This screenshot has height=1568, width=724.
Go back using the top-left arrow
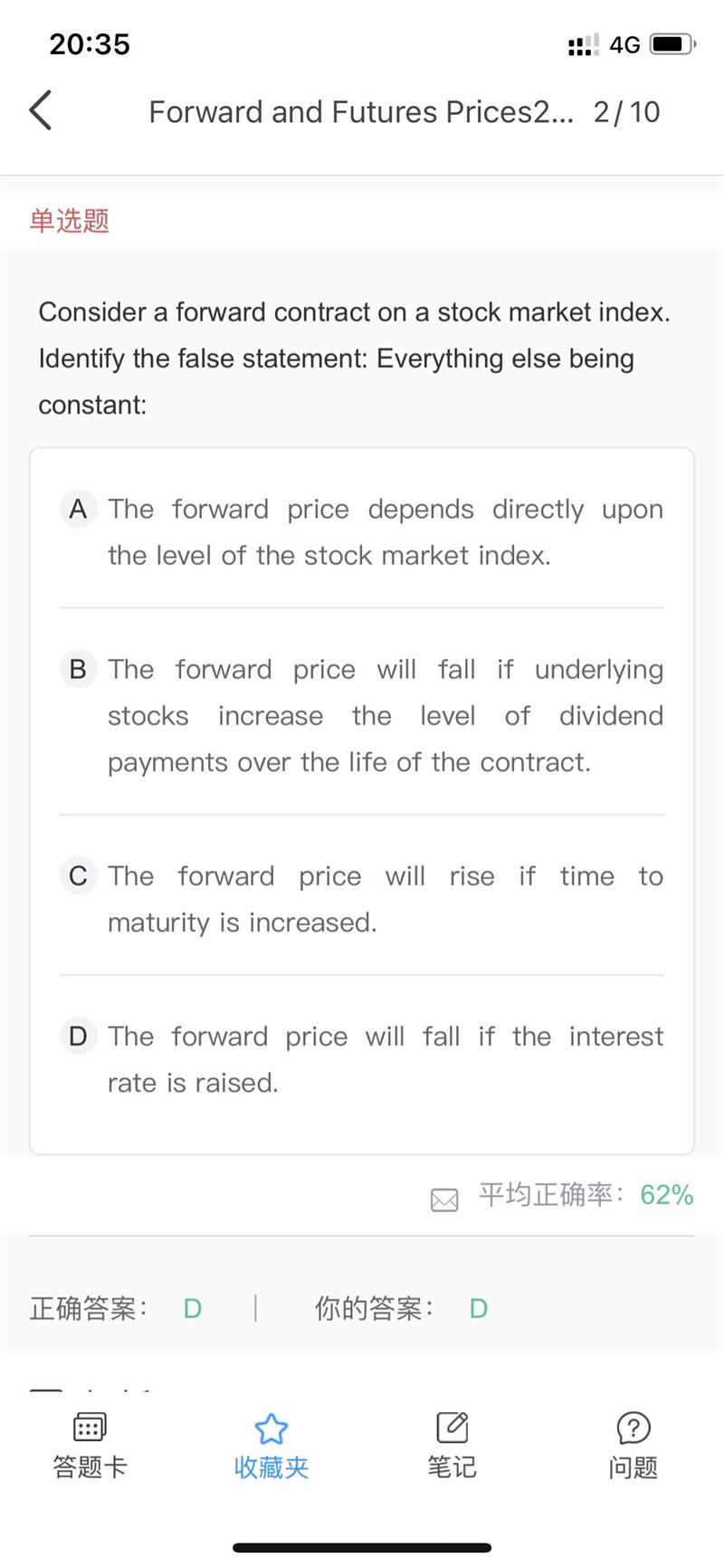pos(41,111)
